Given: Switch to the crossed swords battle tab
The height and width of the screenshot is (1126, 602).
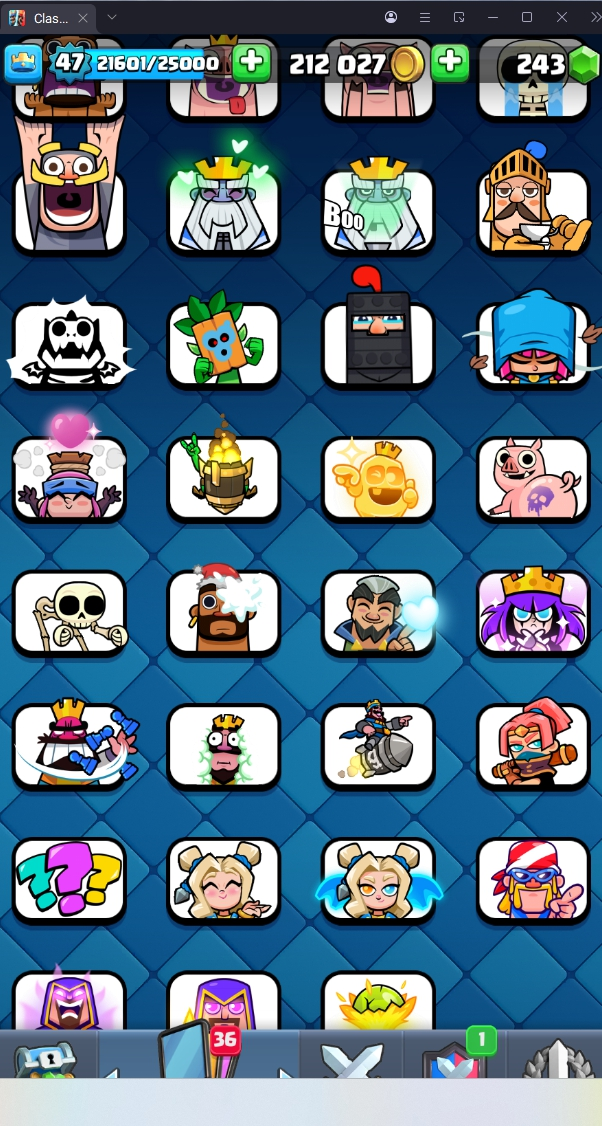Looking at the screenshot, I should pyautogui.click(x=351, y=1060).
